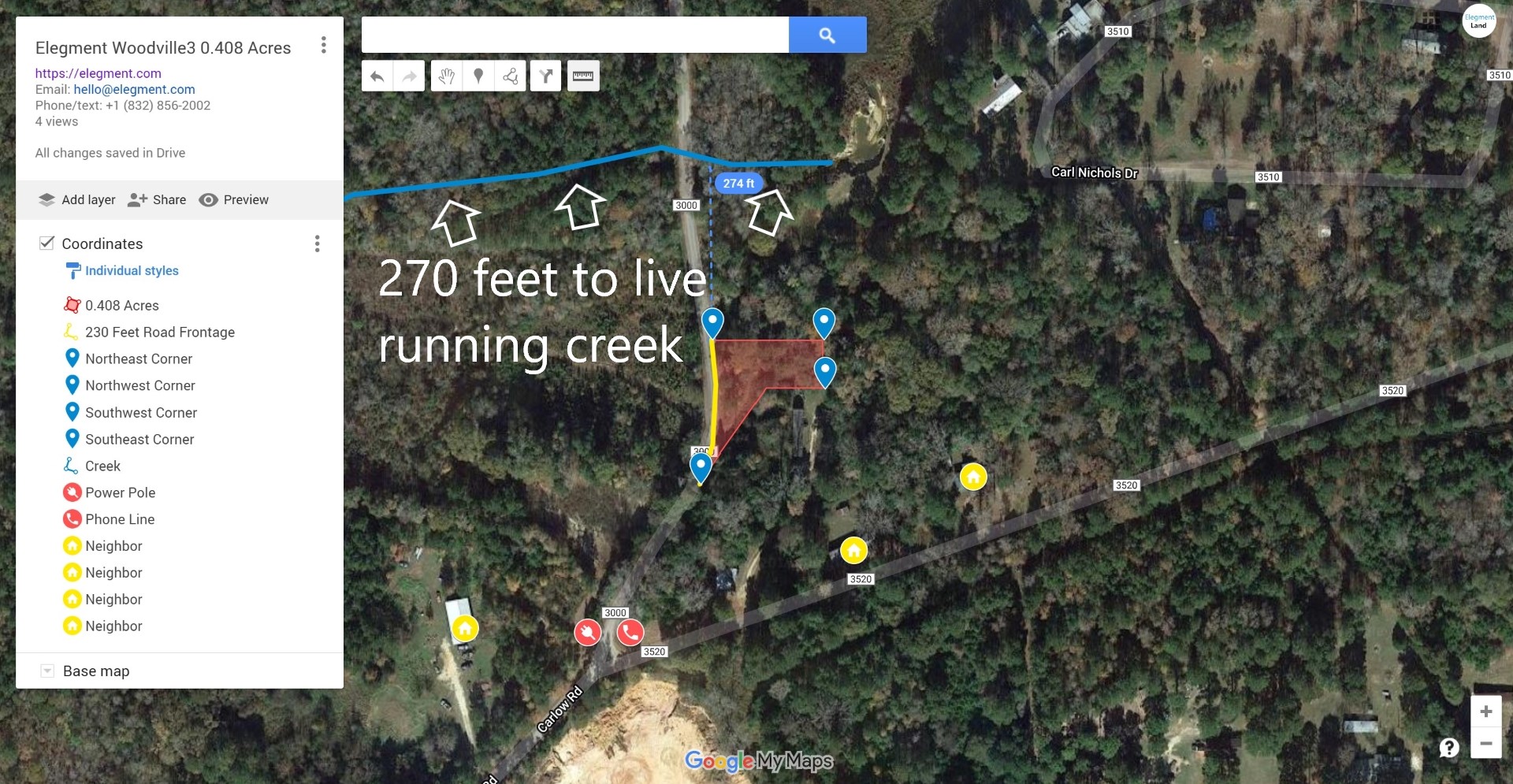Select 230 Feet Road Frontage item

pos(159,332)
